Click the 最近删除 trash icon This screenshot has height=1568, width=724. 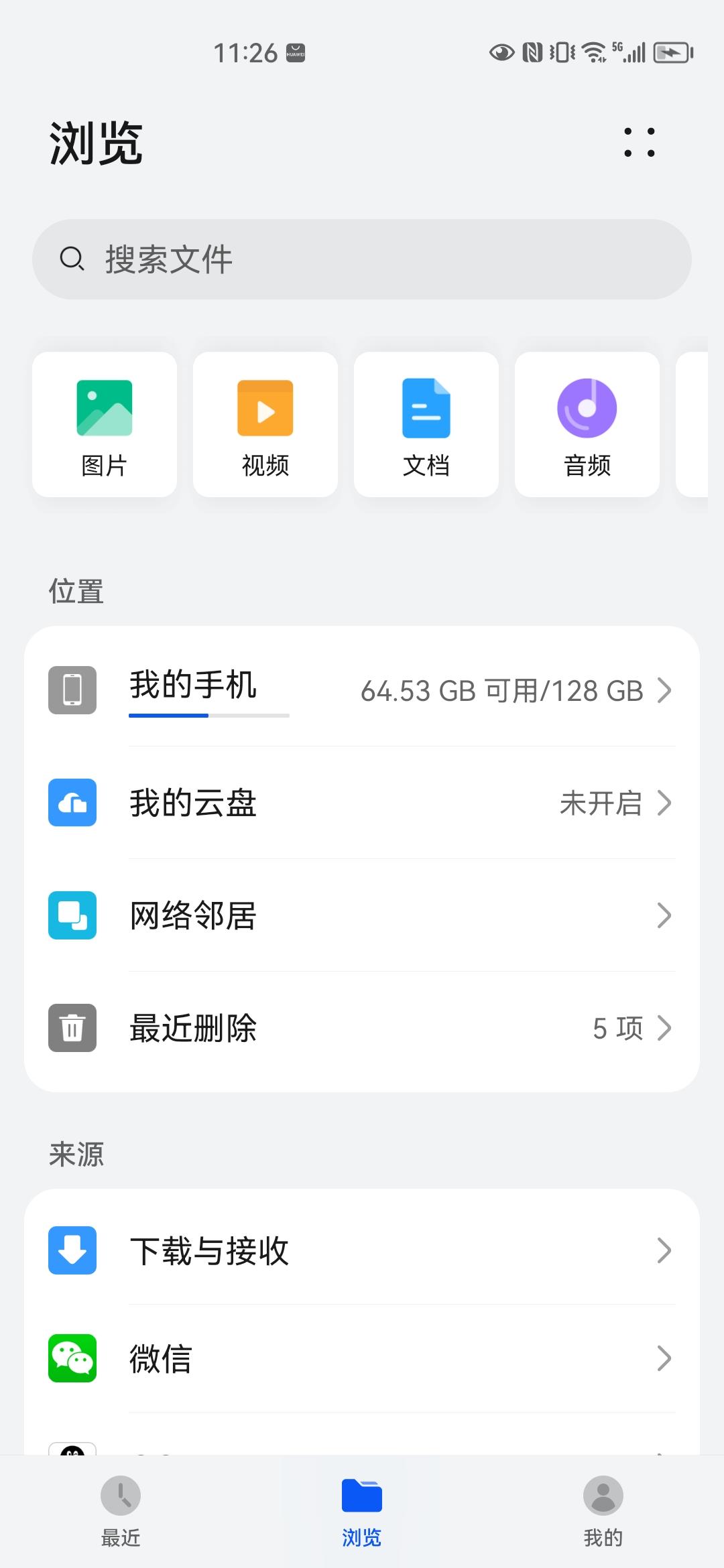pos(72,1029)
